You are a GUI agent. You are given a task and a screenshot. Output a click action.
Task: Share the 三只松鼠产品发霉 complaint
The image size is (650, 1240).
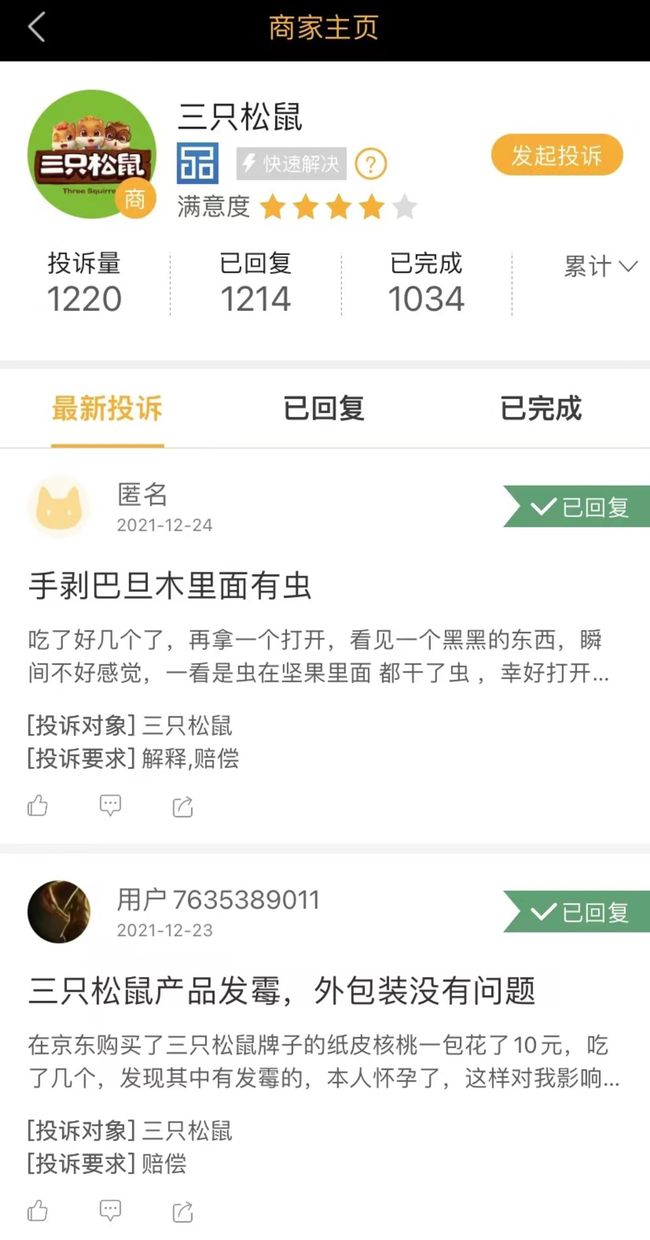[x=182, y=1211]
